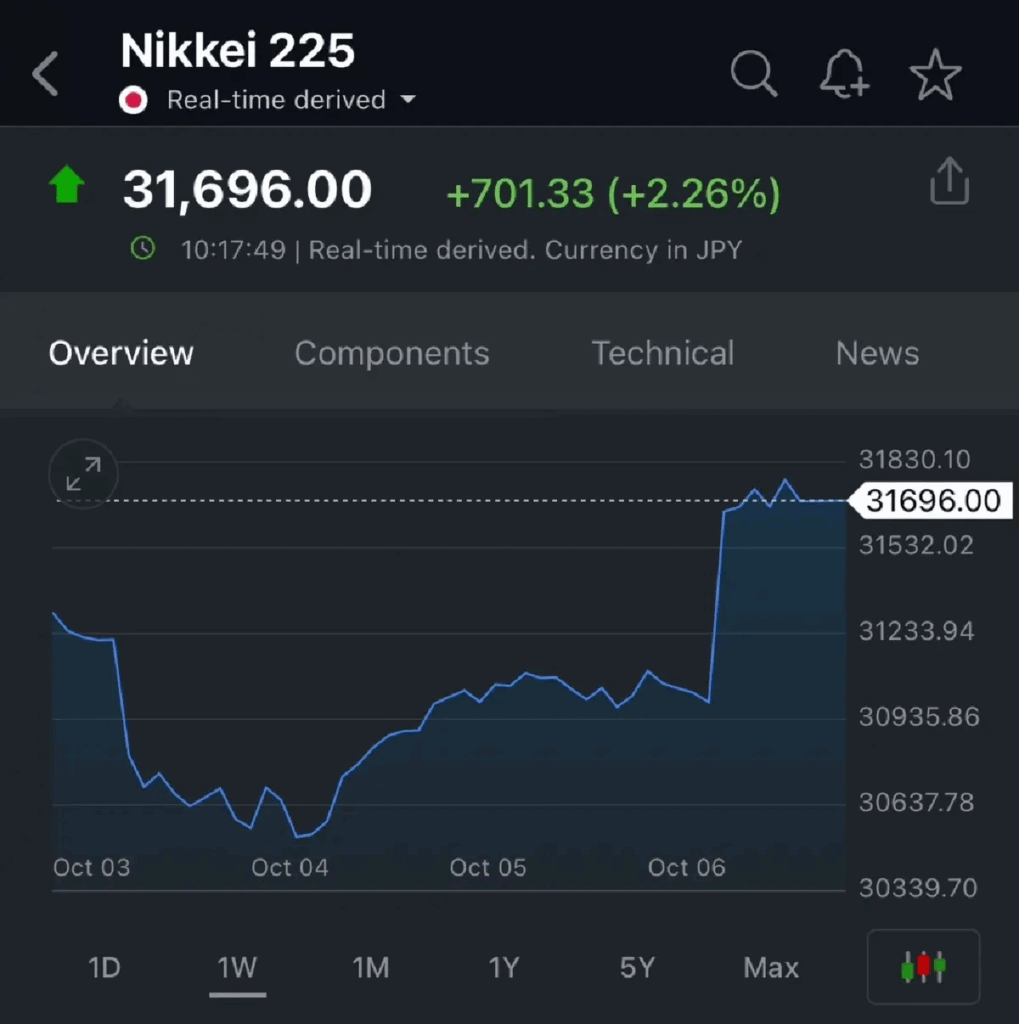Viewport: 1019px width, 1024px height.
Task: Switch to the Overview tab
Action: (x=121, y=353)
